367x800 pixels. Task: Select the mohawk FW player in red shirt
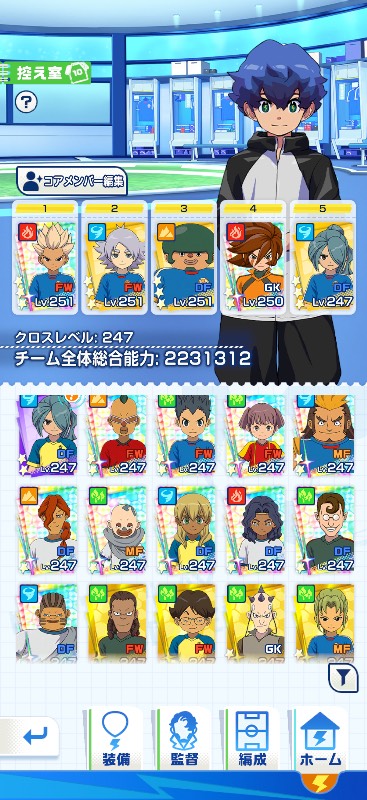pos(117,434)
